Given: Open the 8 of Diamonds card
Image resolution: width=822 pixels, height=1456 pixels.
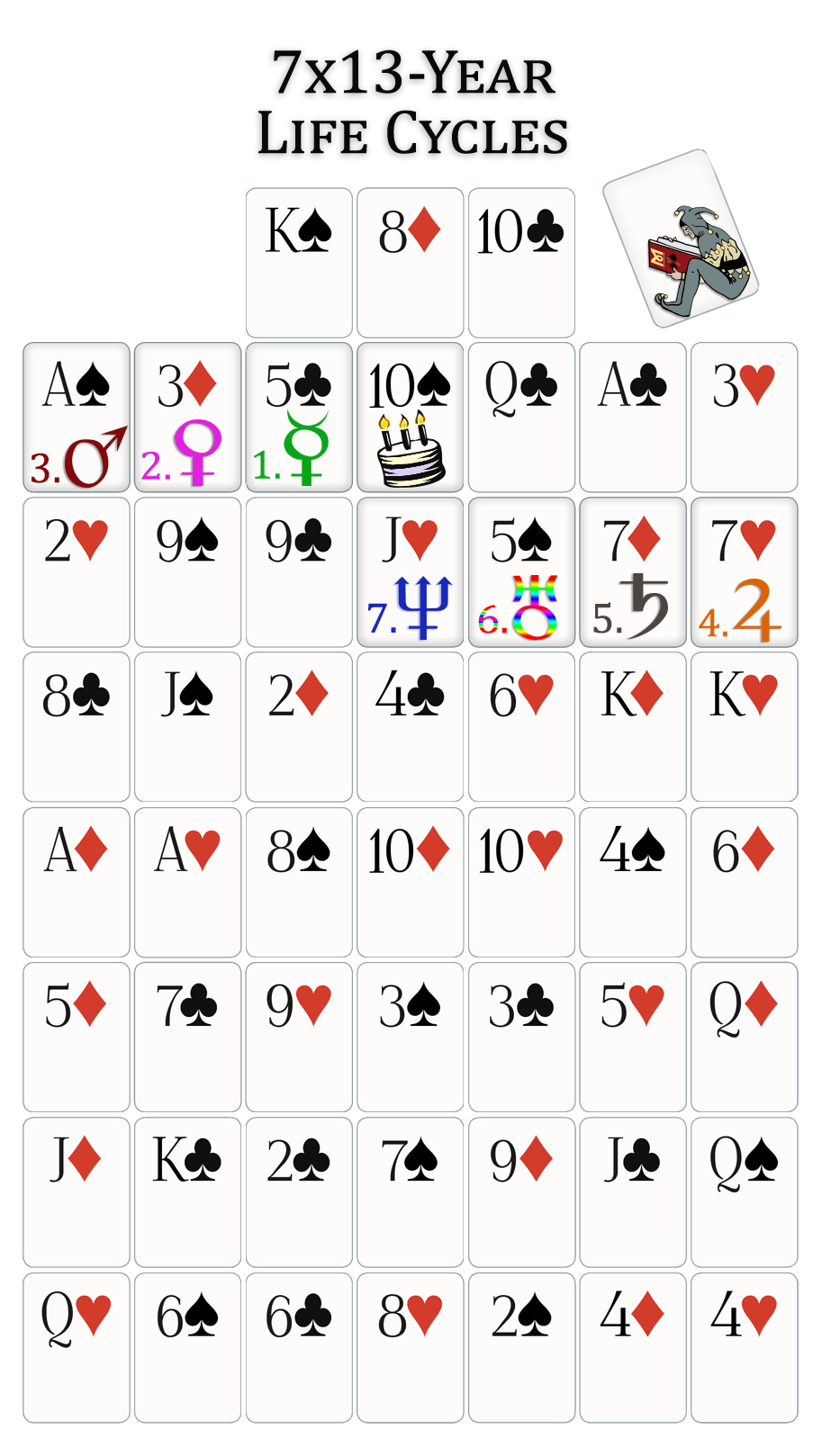Looking at the screenshot, I should (411, 263).
